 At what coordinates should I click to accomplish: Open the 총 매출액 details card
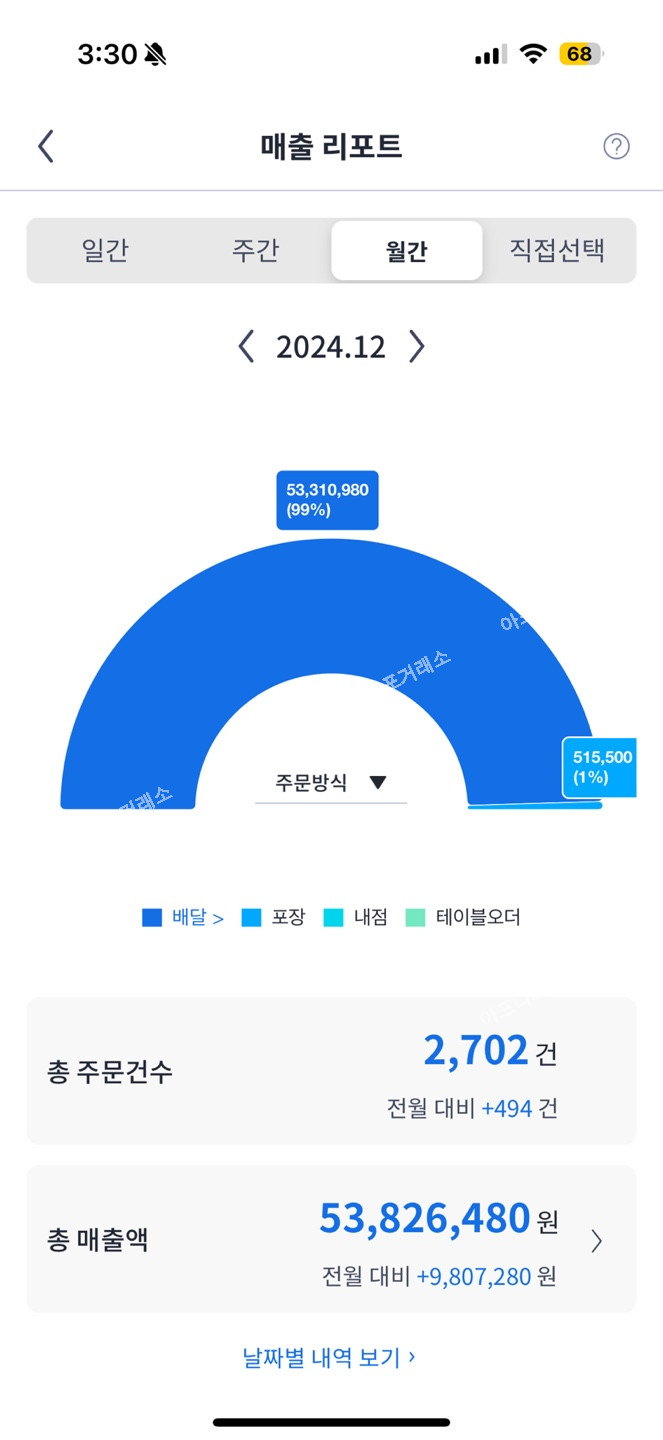tap(331, 1239)
